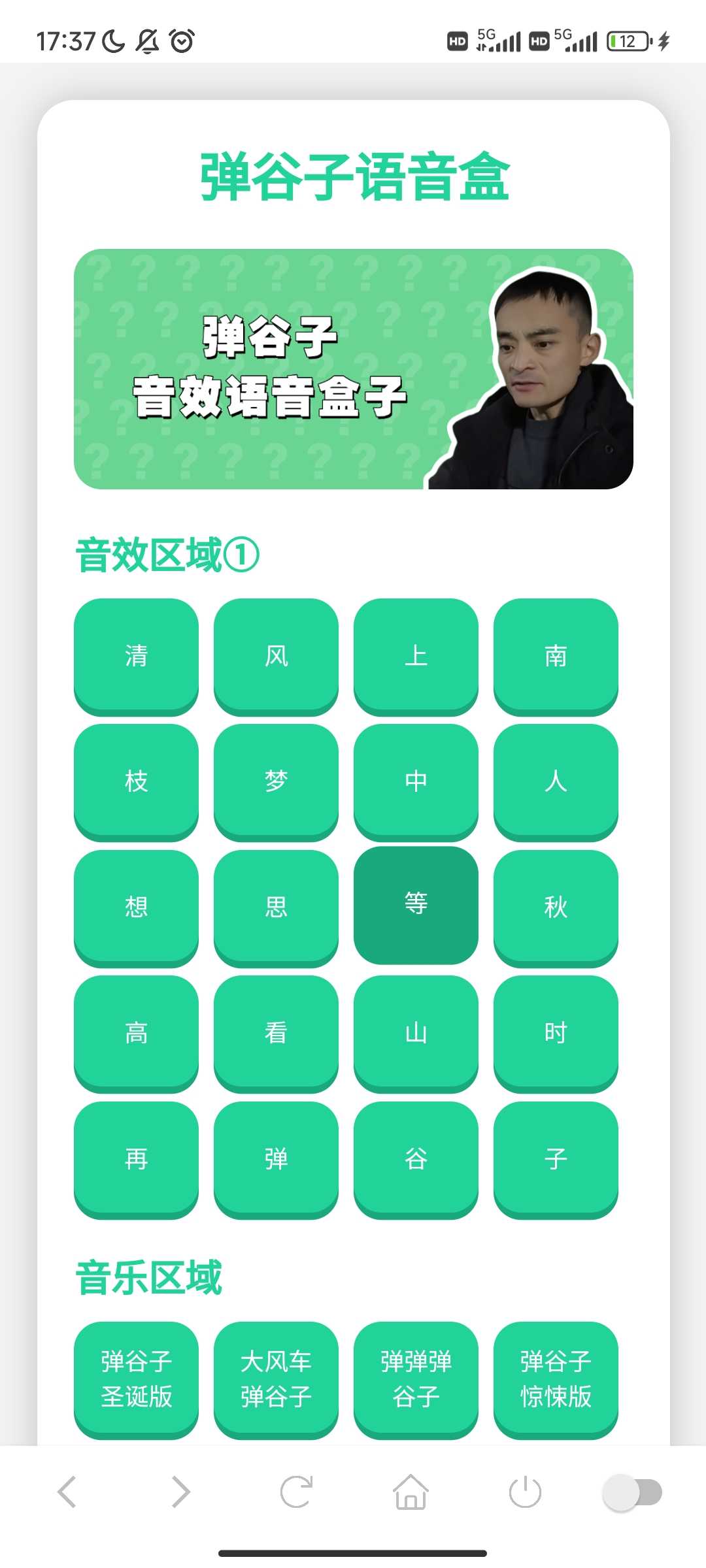706x1568 pixels.
Task: Play the 南 sound effect
Action: click(556, 655)
